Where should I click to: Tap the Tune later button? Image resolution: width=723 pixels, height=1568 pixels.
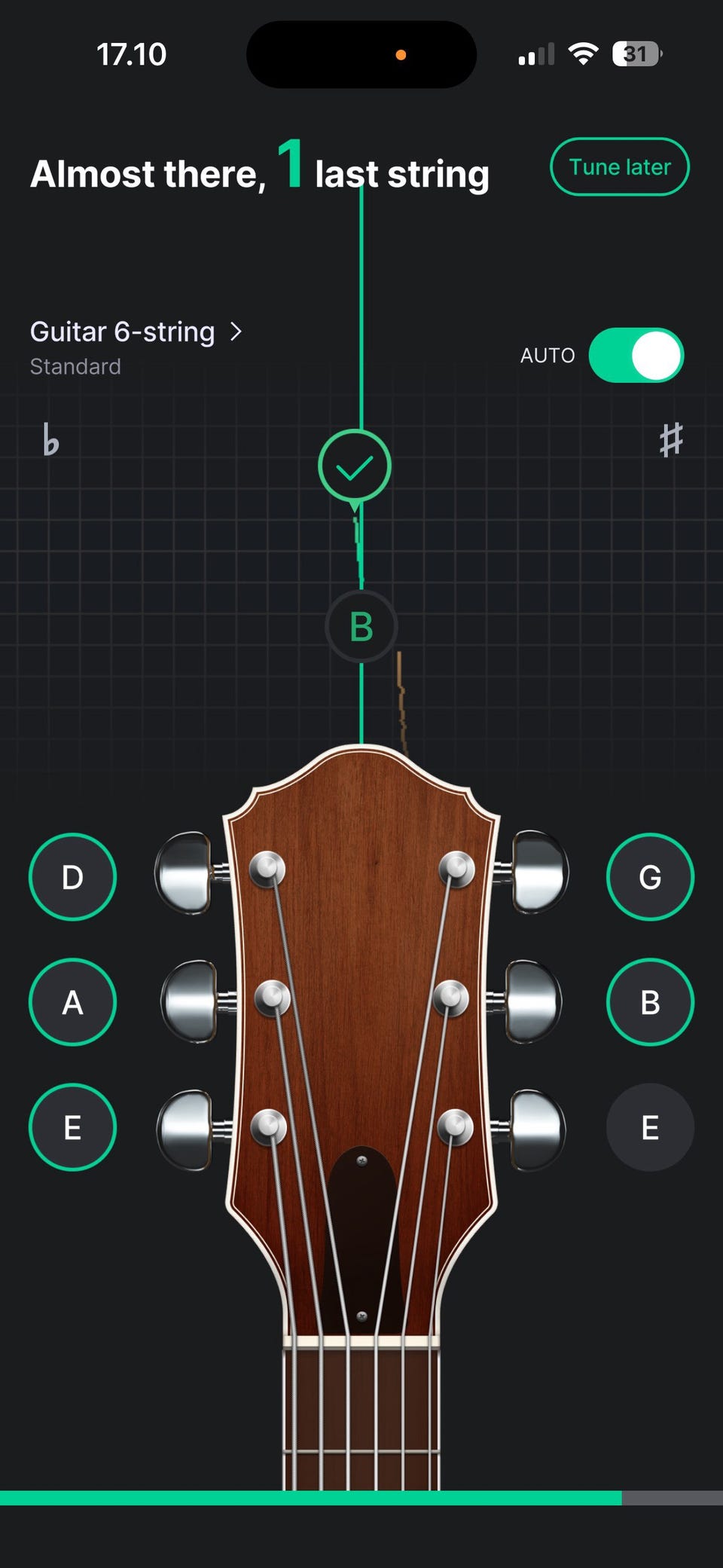coord(620,167)
